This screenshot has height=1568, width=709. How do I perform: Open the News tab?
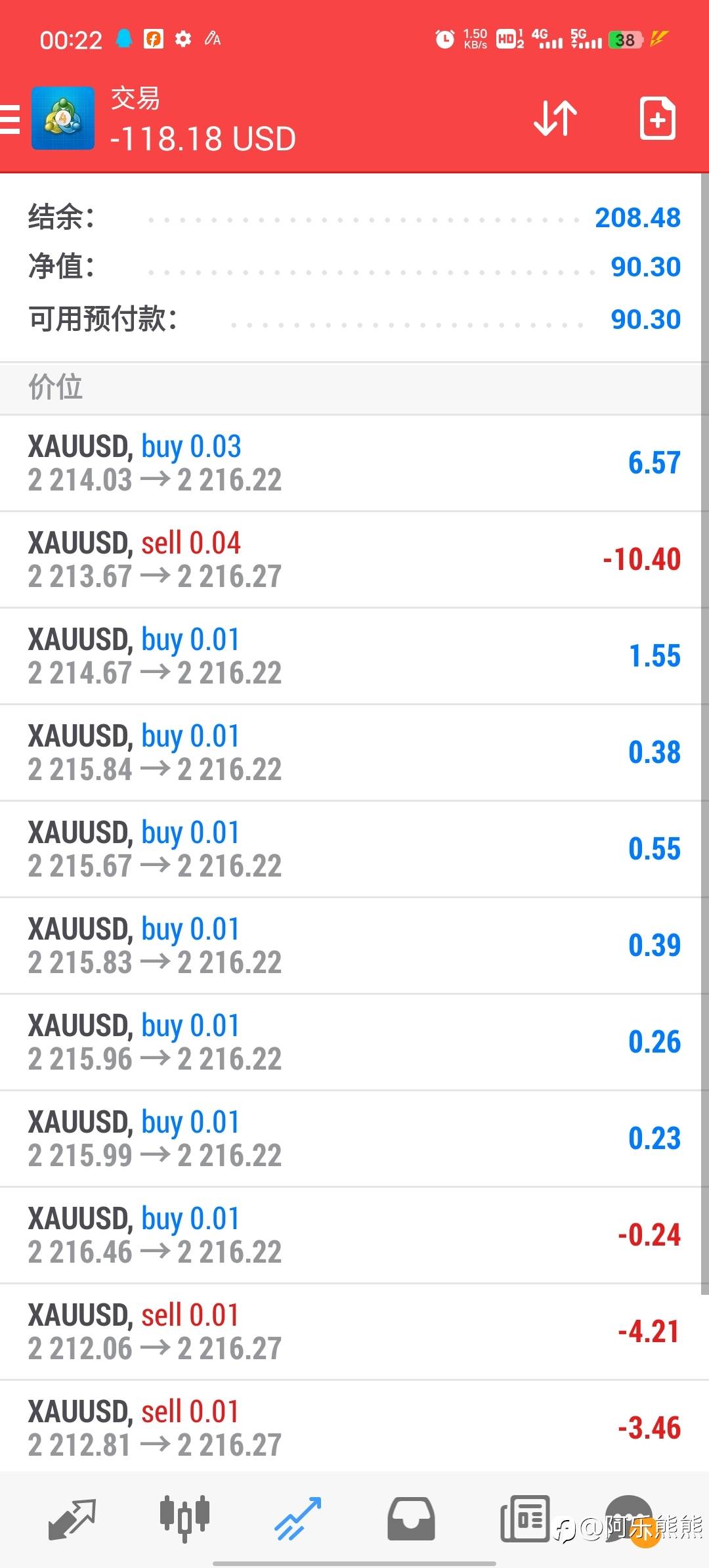[x=525, y=1519]
